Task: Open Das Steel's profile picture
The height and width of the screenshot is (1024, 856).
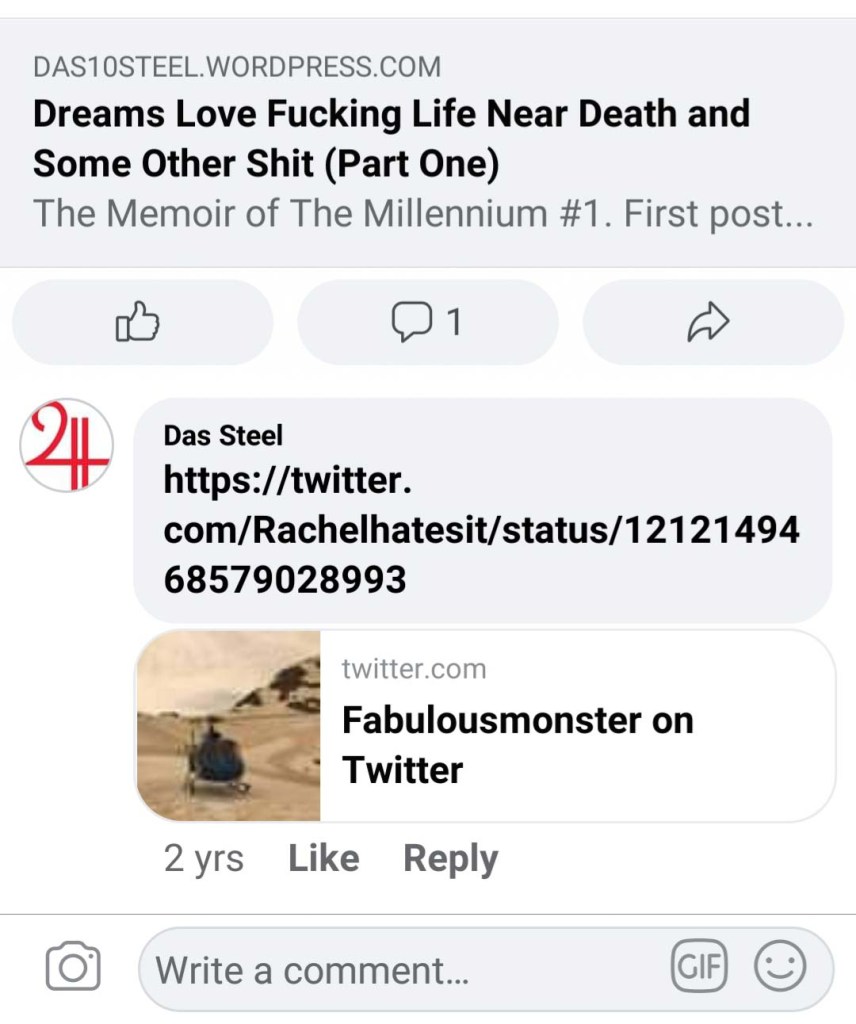Action: click(x=67, y=445)
